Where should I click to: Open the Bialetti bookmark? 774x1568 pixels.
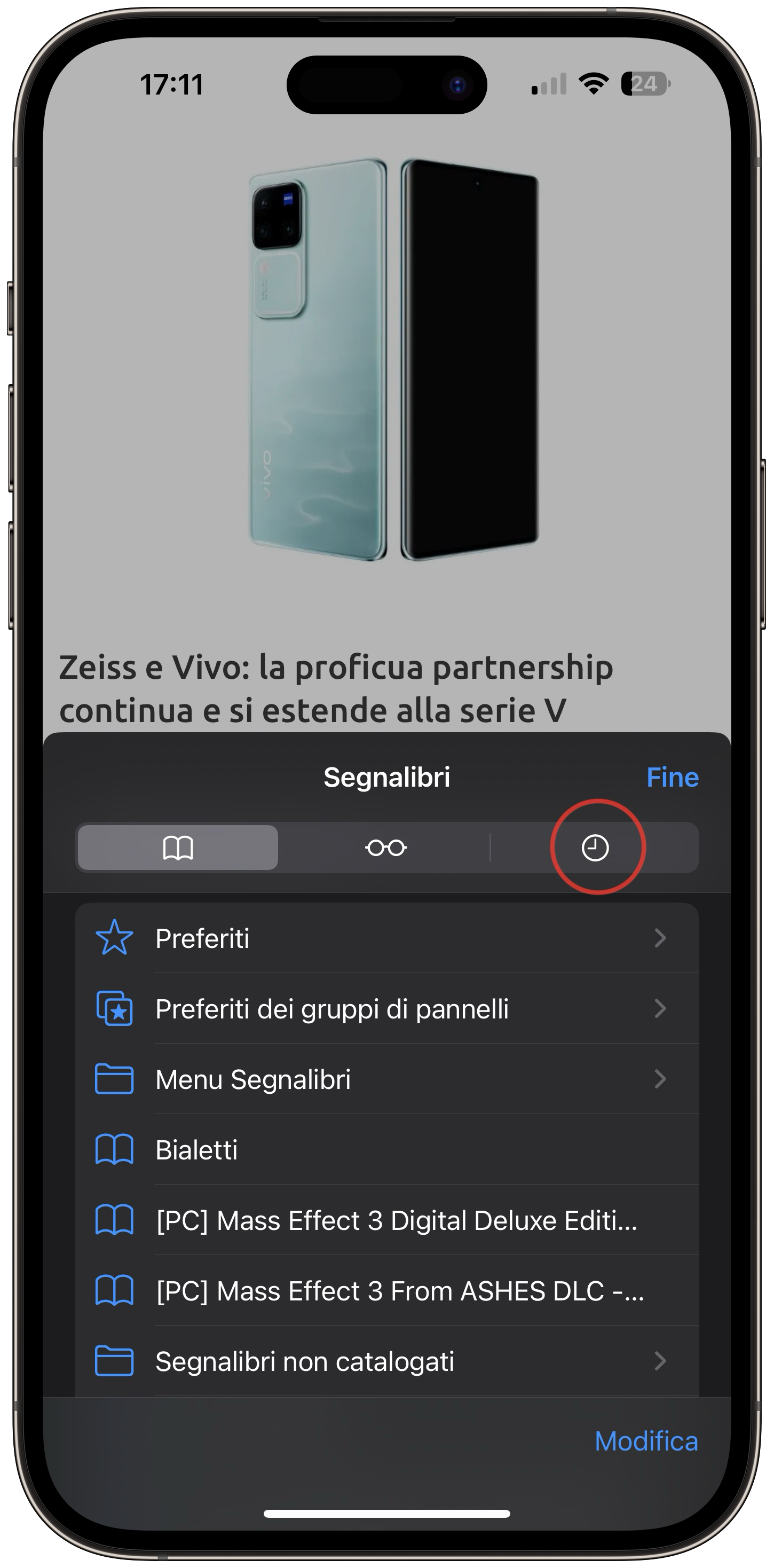[386, 1150]
